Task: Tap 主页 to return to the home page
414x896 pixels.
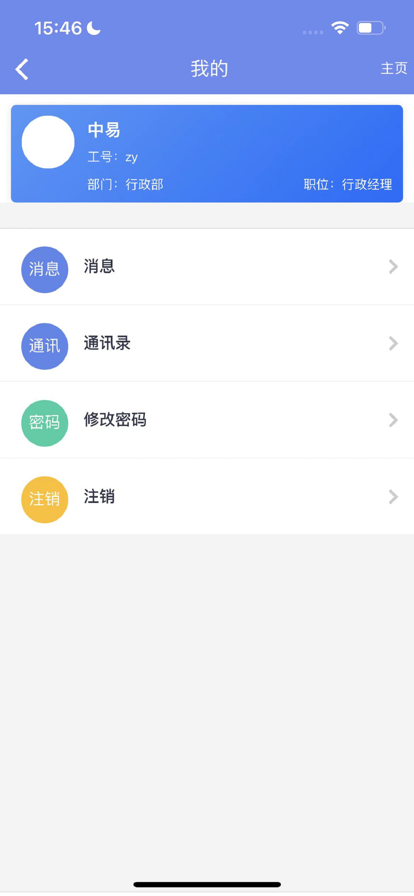Action: point(394,69)
